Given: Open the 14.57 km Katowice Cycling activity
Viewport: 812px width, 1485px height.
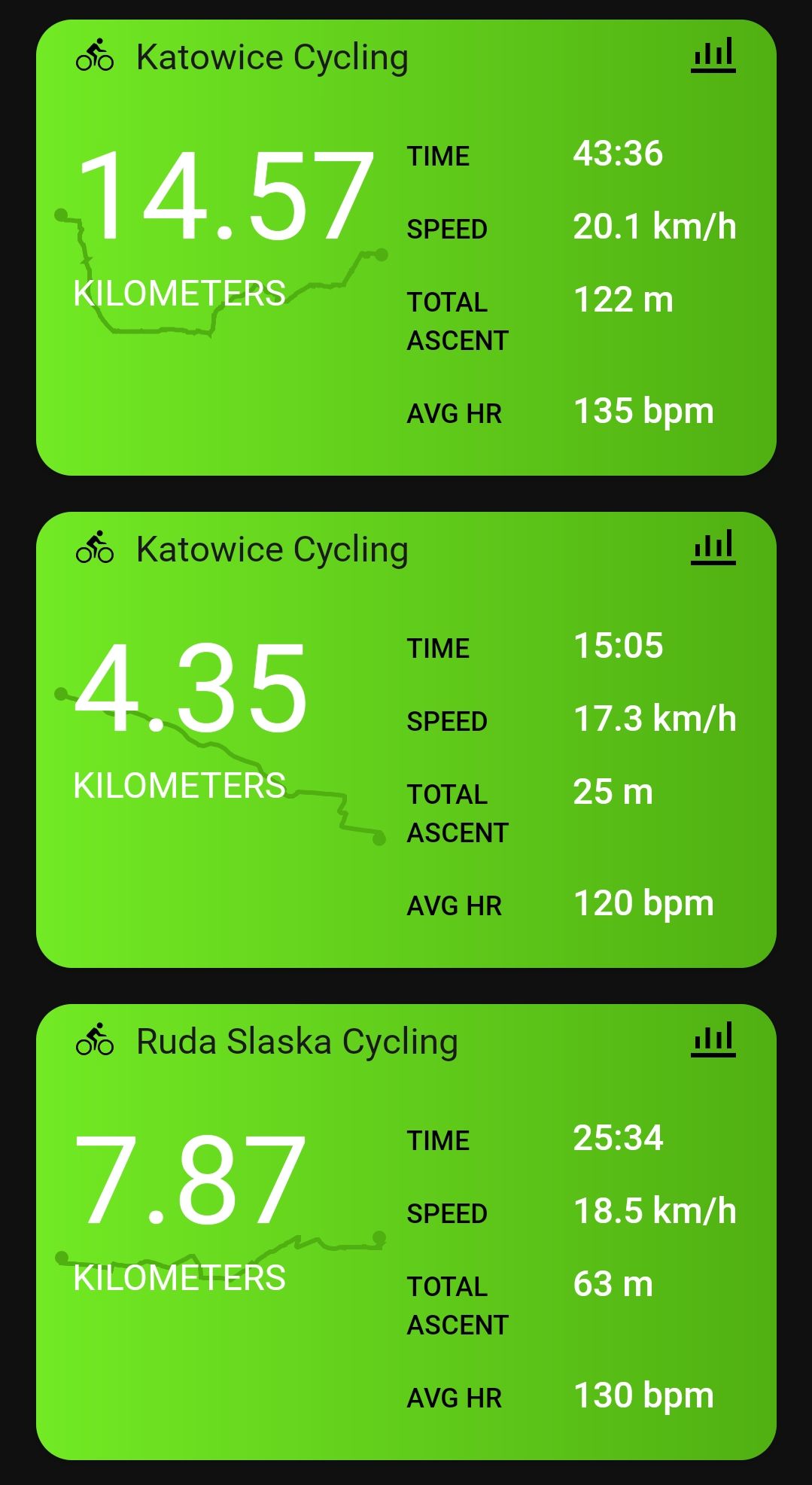Looking at the screenshot, I should pos(406,248).
